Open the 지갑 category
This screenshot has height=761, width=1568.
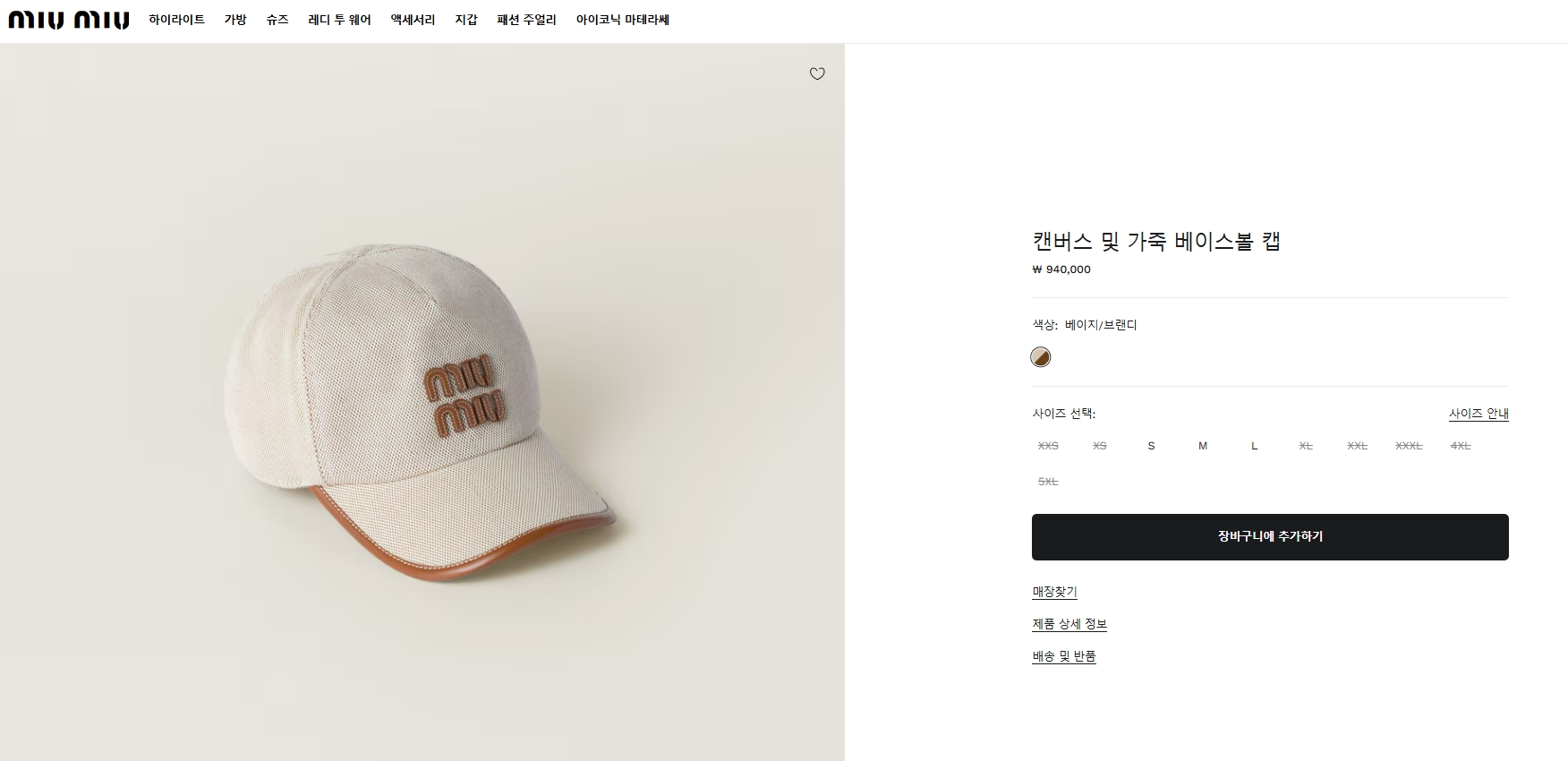pyautogui.click(x=466, y=20)
